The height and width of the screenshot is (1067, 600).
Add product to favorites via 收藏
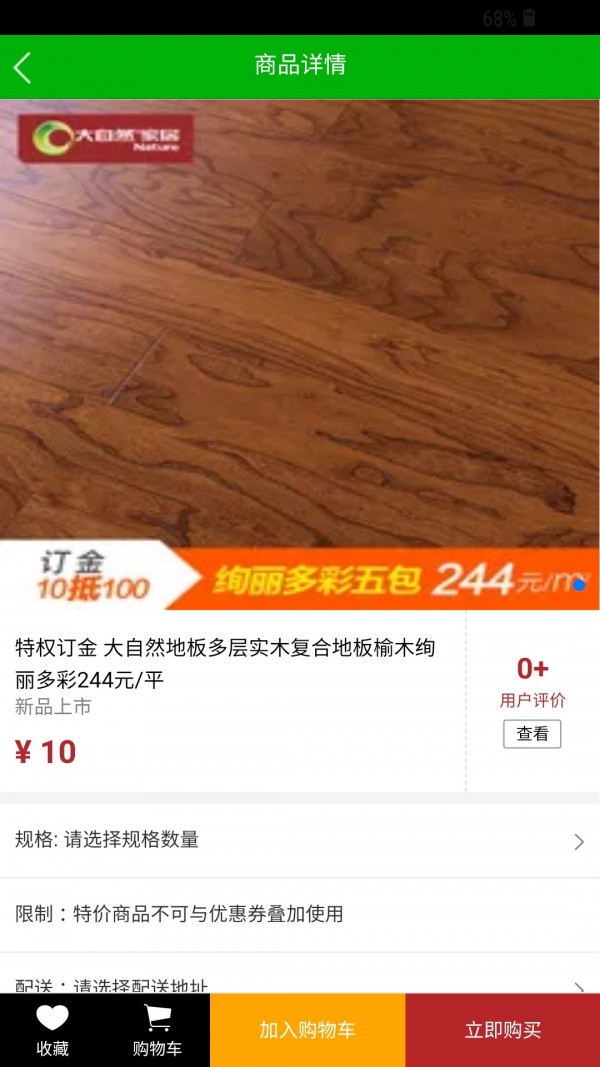[52, 1031]
